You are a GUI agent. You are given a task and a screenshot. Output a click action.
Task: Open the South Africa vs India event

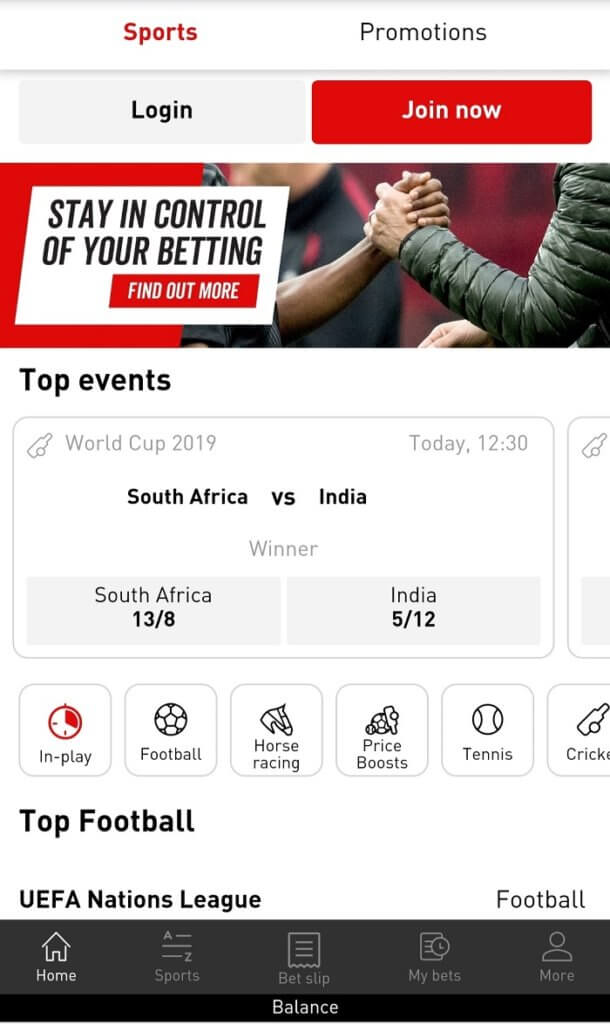click(247, 497)
